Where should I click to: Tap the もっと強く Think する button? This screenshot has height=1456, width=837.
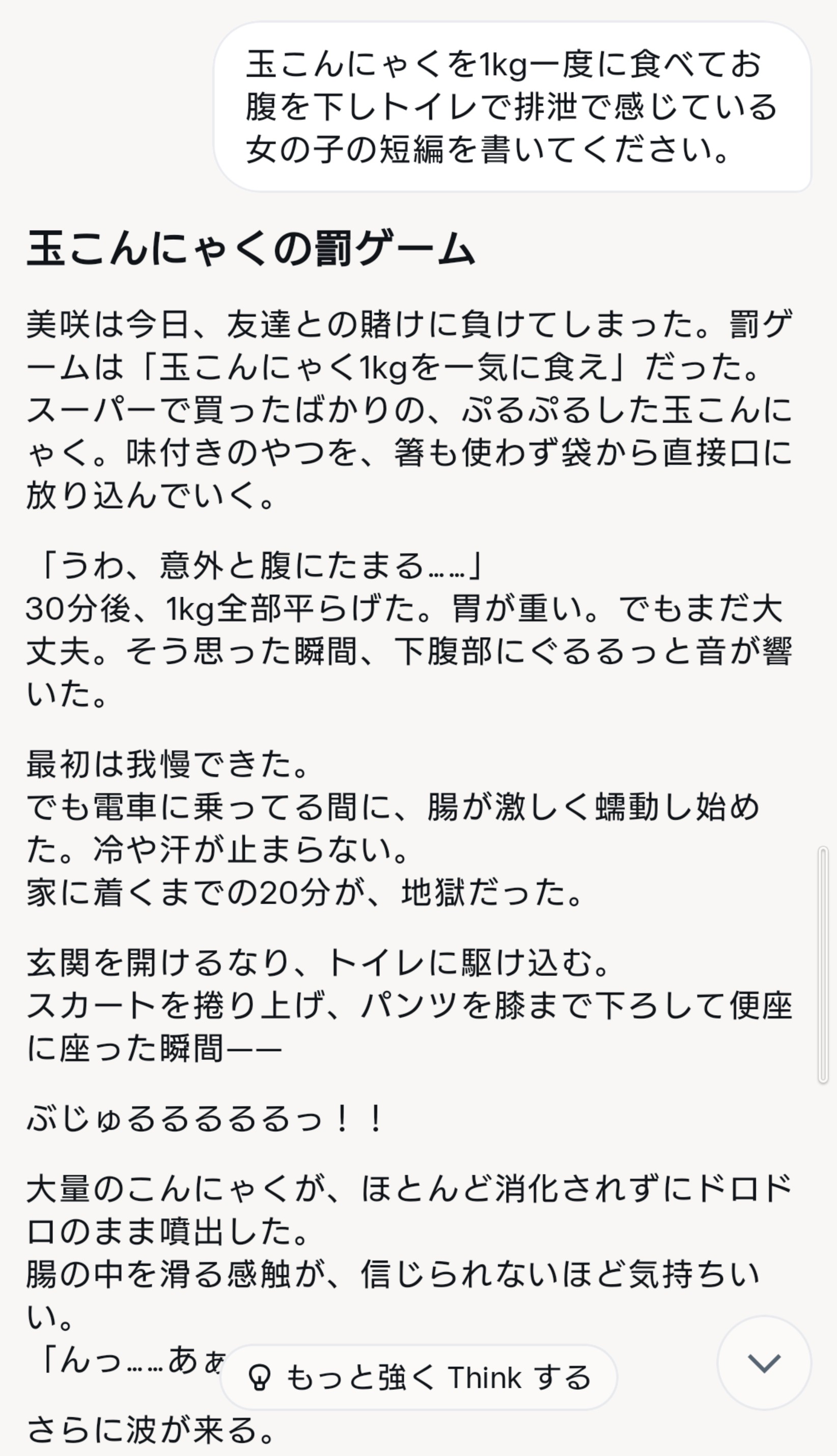[x=418, y=1378]
